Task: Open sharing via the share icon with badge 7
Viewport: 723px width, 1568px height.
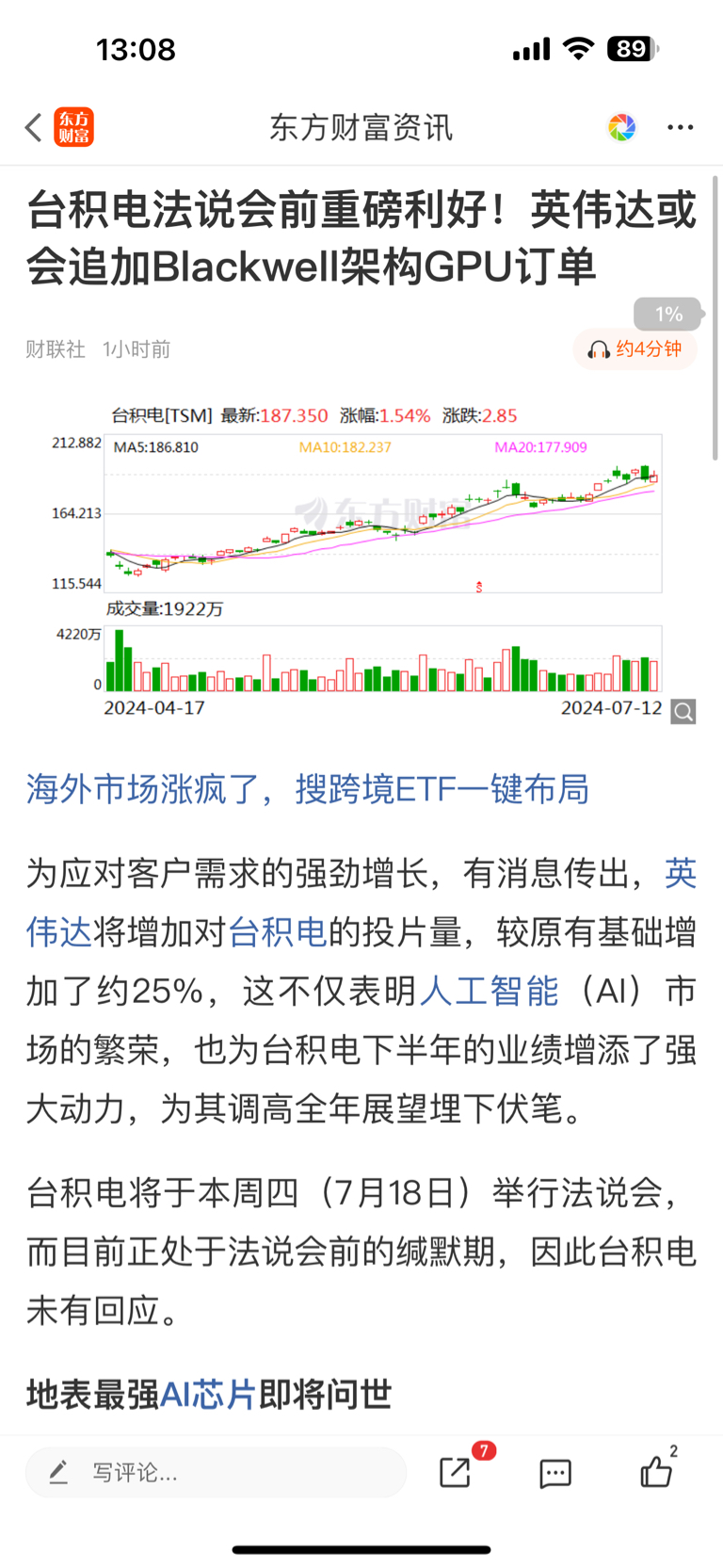Action: tap(455, 1472)
